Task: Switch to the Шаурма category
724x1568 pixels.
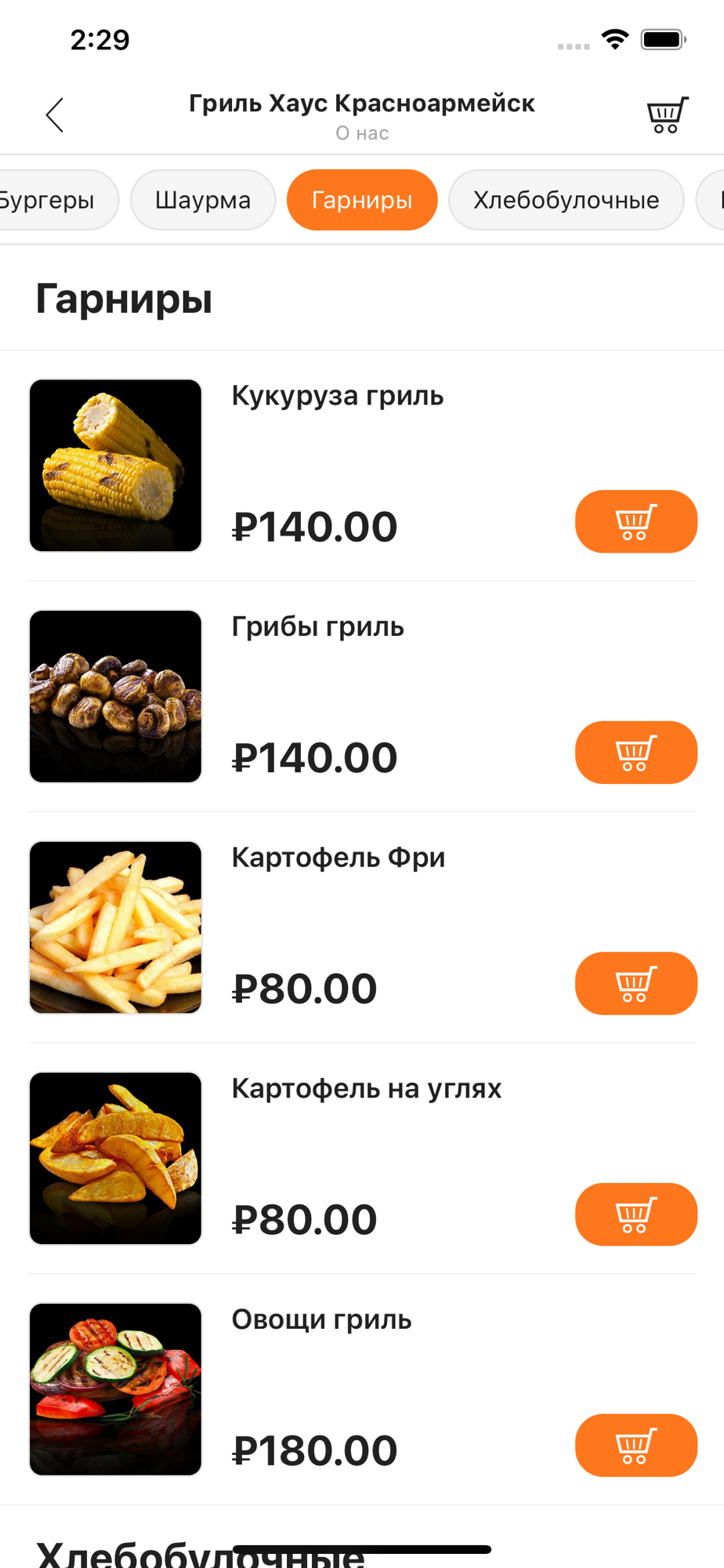Action: pos(203,200)
